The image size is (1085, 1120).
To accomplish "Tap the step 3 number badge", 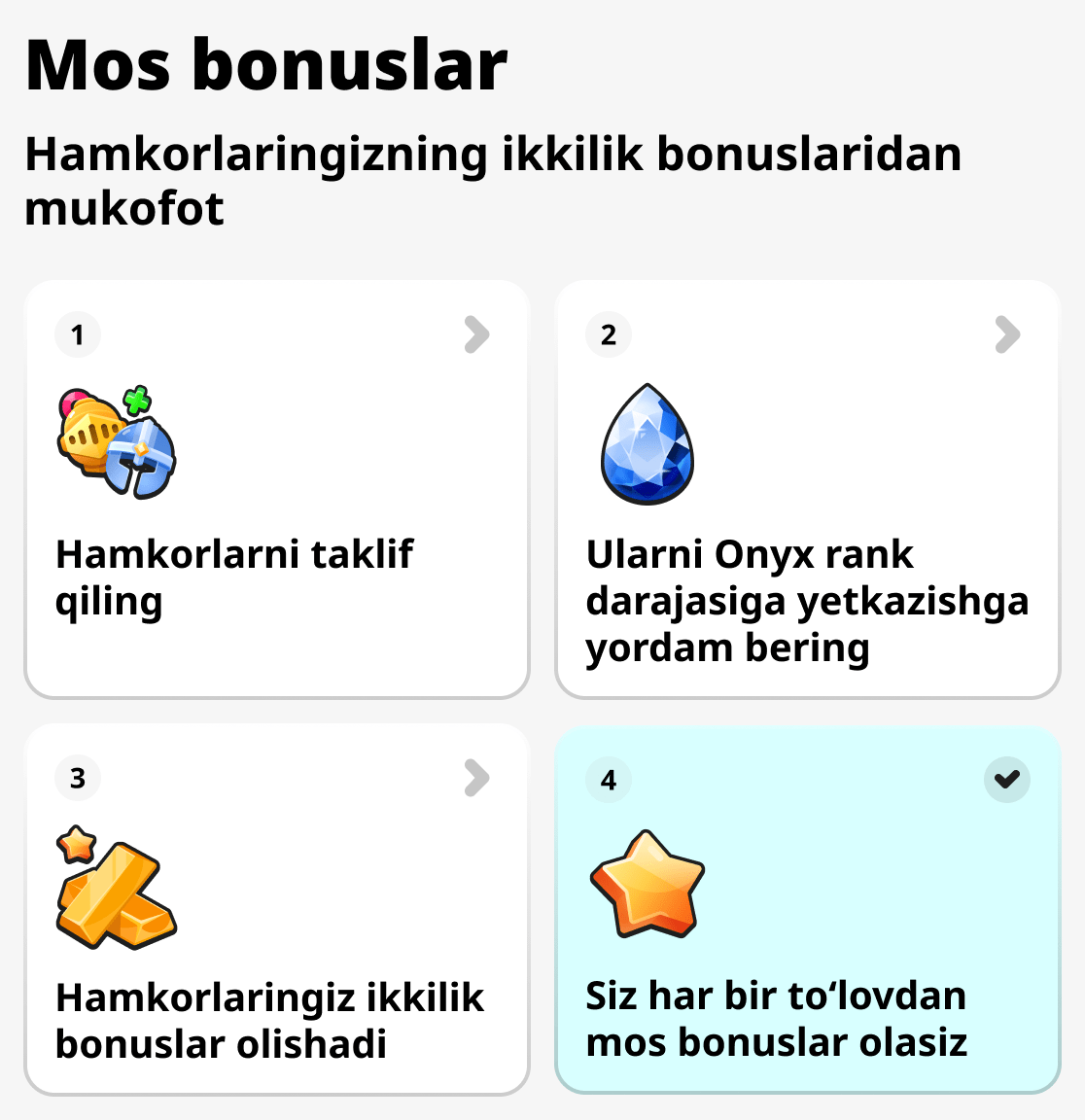I will [78, 778].
